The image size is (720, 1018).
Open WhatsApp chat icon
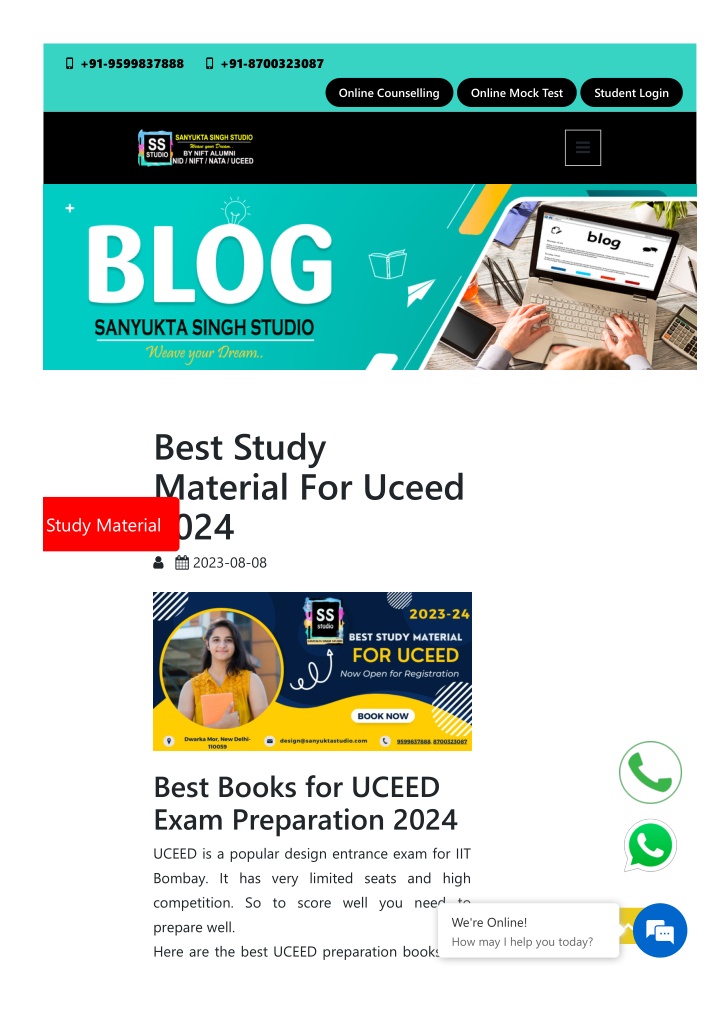(x=650, y=846)
